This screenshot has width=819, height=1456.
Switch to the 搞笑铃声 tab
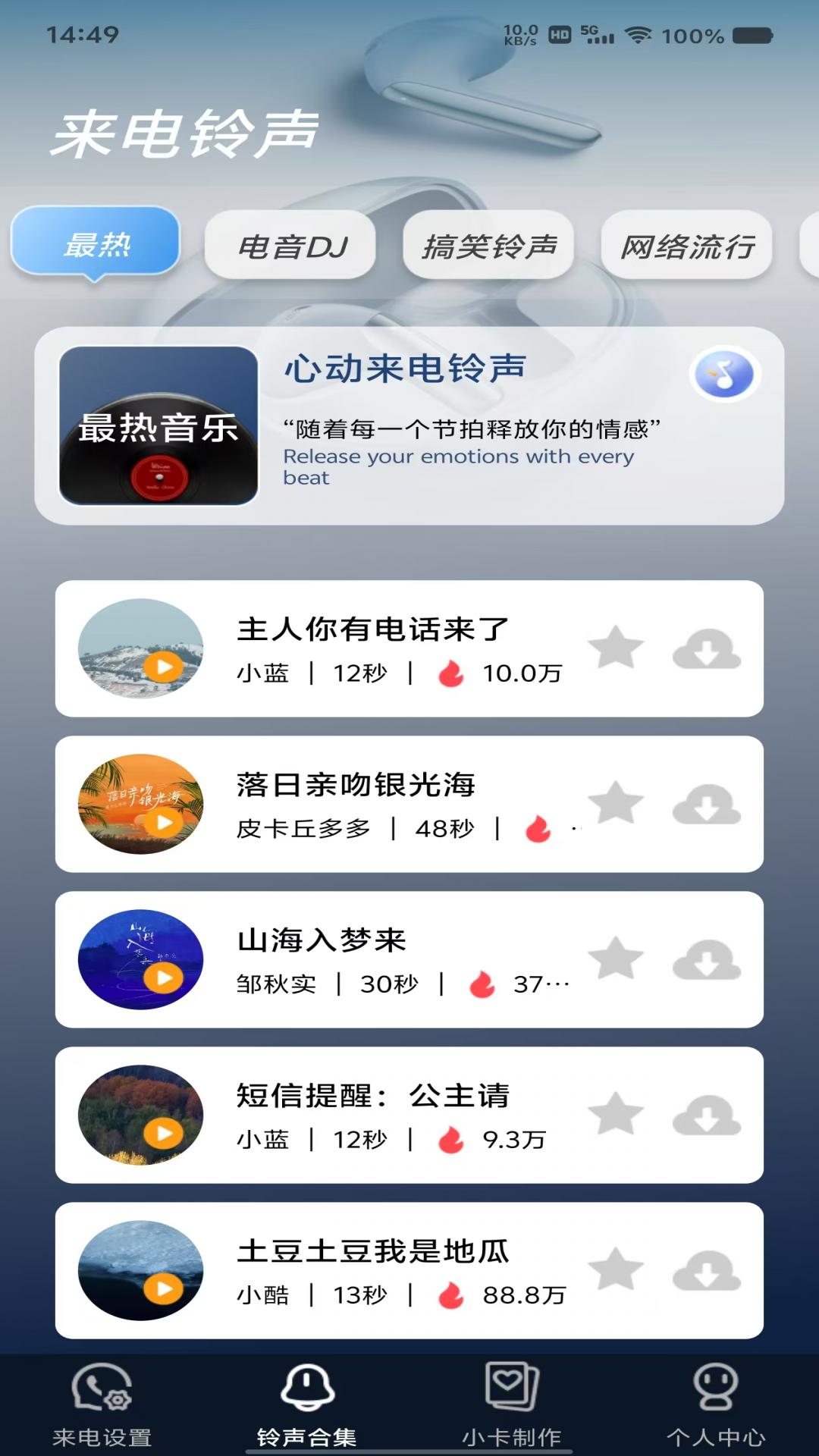tap(489, 244)
